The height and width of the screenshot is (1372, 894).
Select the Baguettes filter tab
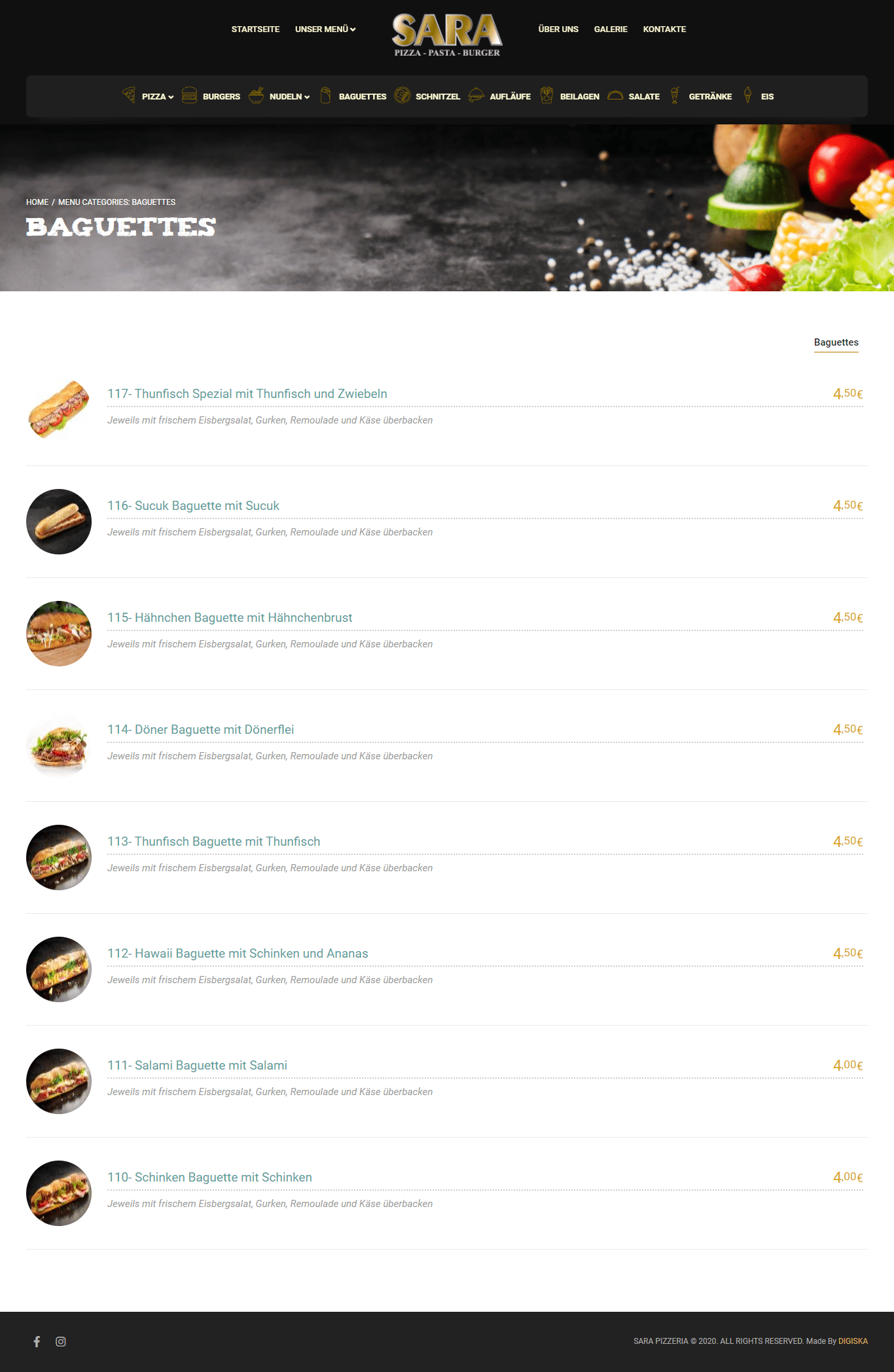click(836, 342)
